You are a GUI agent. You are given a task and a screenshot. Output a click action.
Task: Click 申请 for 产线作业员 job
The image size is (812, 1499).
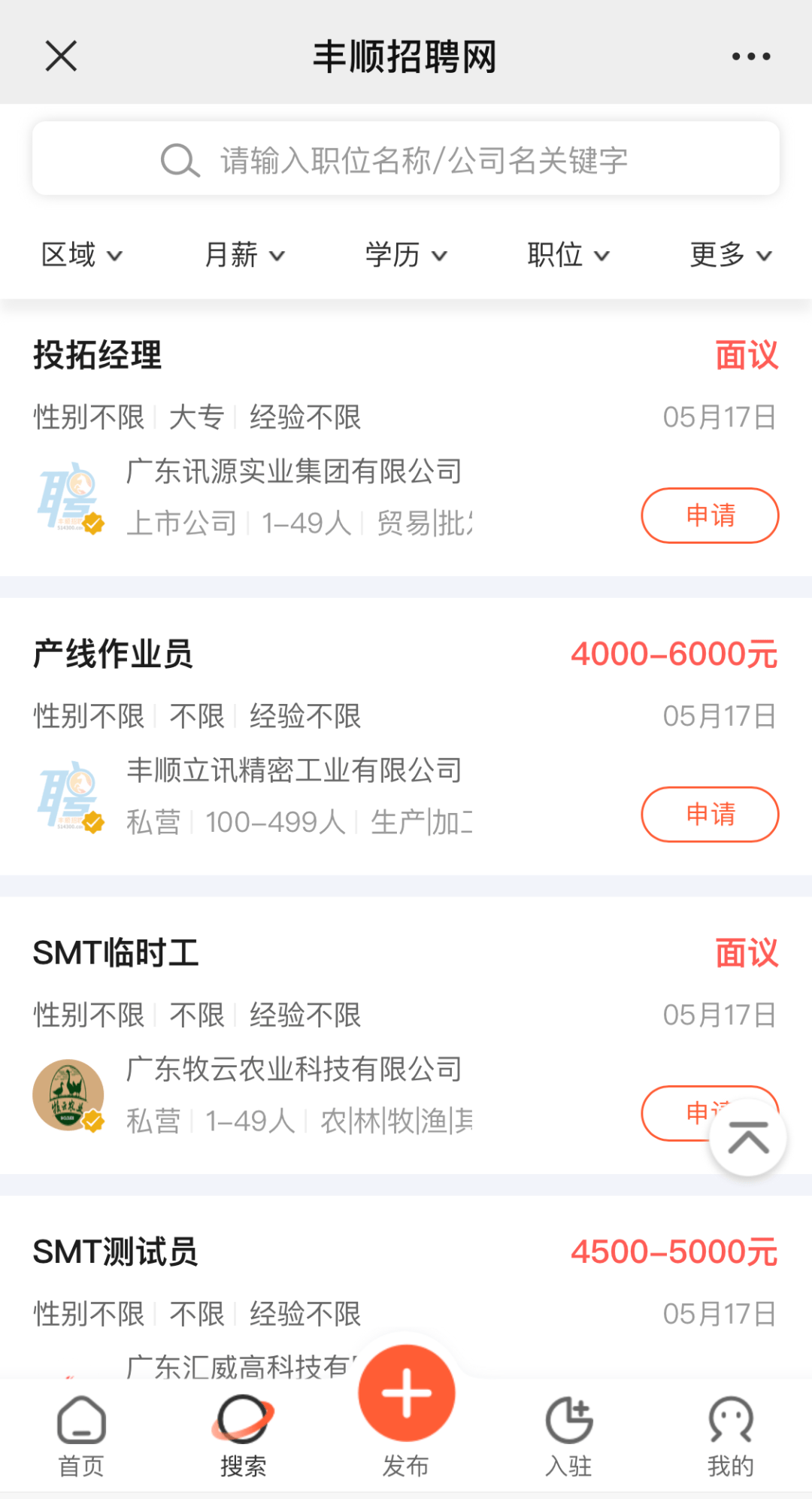click(709, 814)
